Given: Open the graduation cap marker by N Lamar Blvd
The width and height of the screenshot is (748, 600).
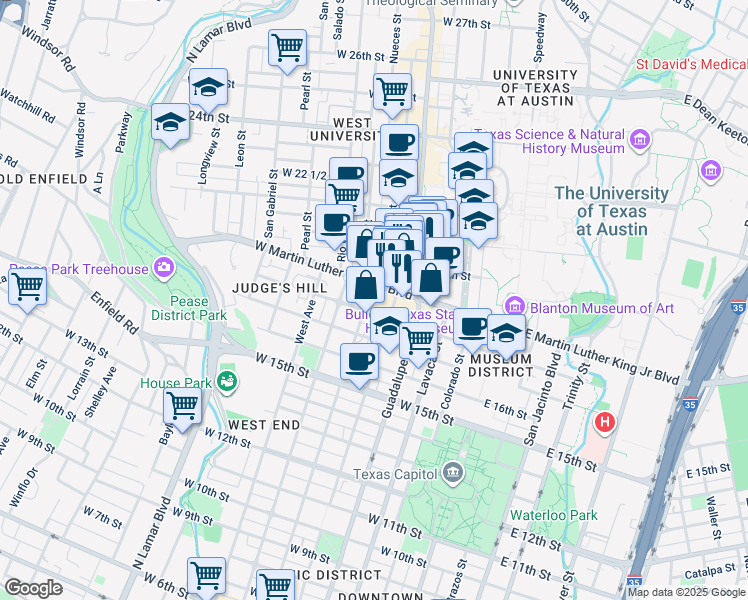Looking at the screenshot, I should point(208,88).
